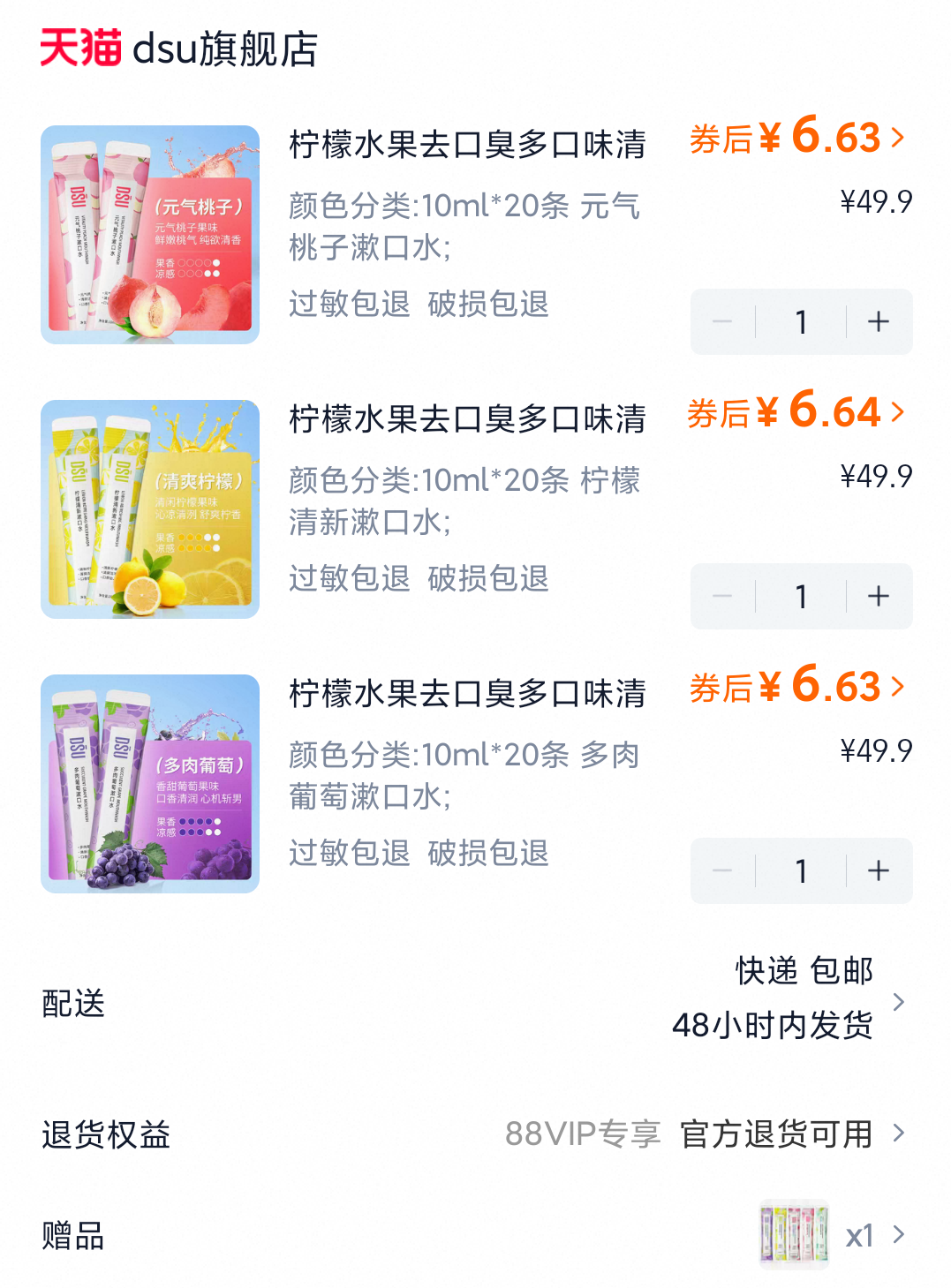This screenshot has height=1288, width=951.
Task: Open the peach mouthwash product title link
Action: pos(468,141)
